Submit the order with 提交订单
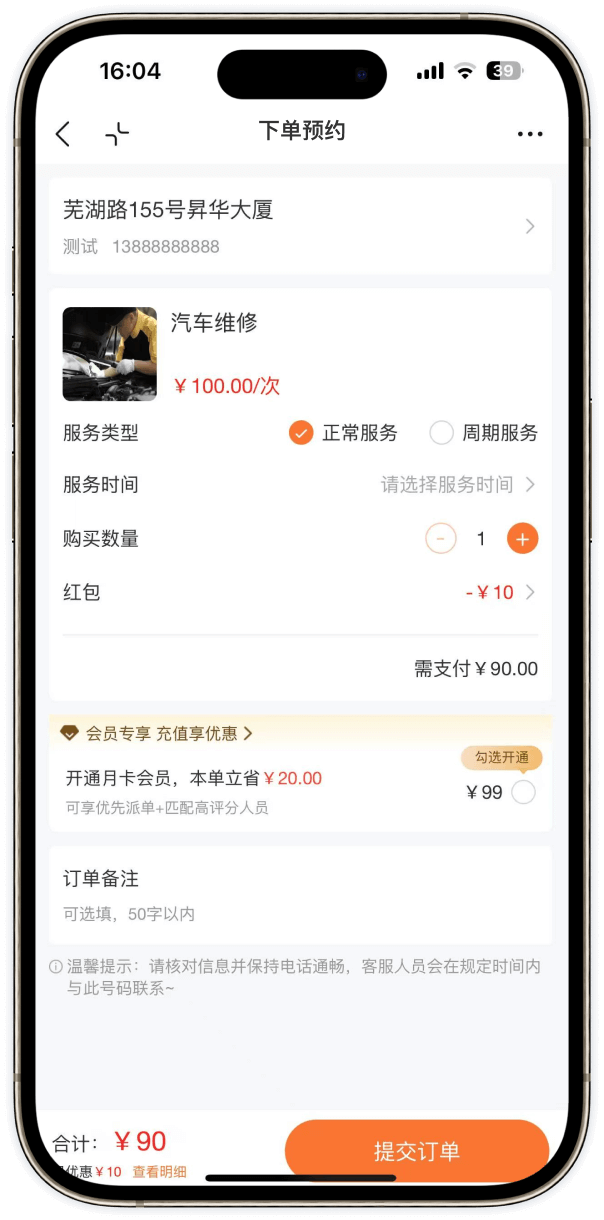The height and width of the screenshot is (1220, 604). pyautogui.click(x=416, y=1150)
